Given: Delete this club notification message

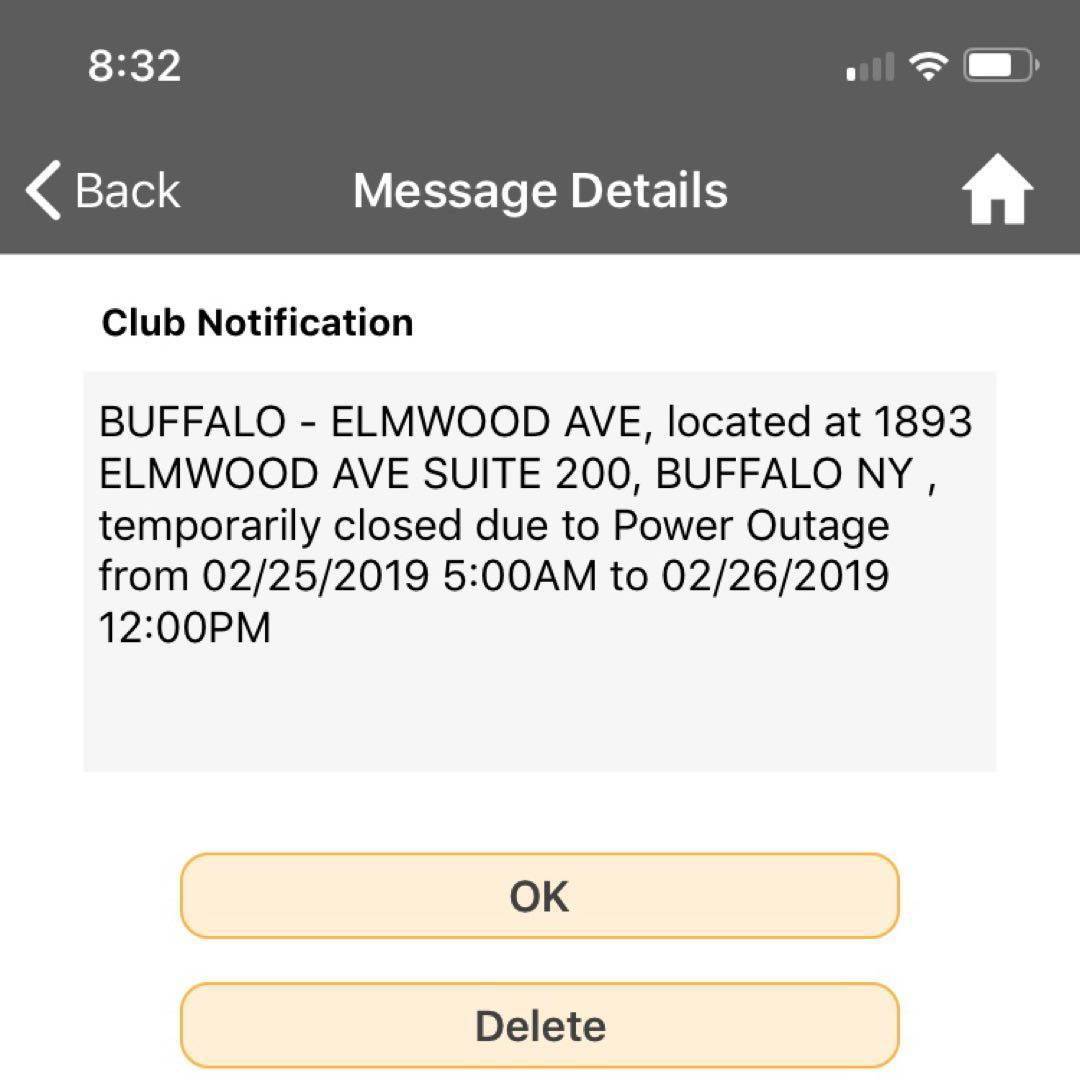Looking at the screenshot, I should tap(539, 1025).
